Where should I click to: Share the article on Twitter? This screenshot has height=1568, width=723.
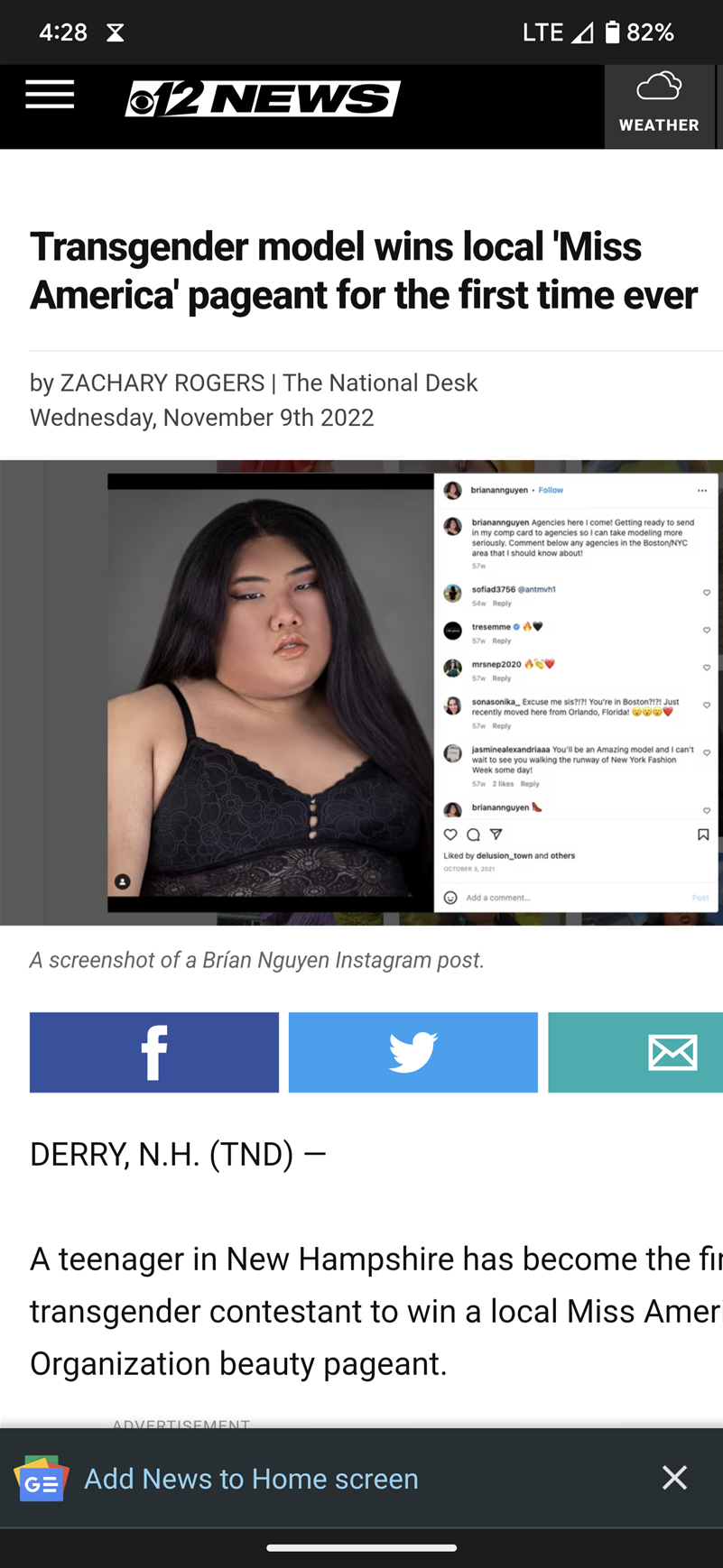[413, 1052]
